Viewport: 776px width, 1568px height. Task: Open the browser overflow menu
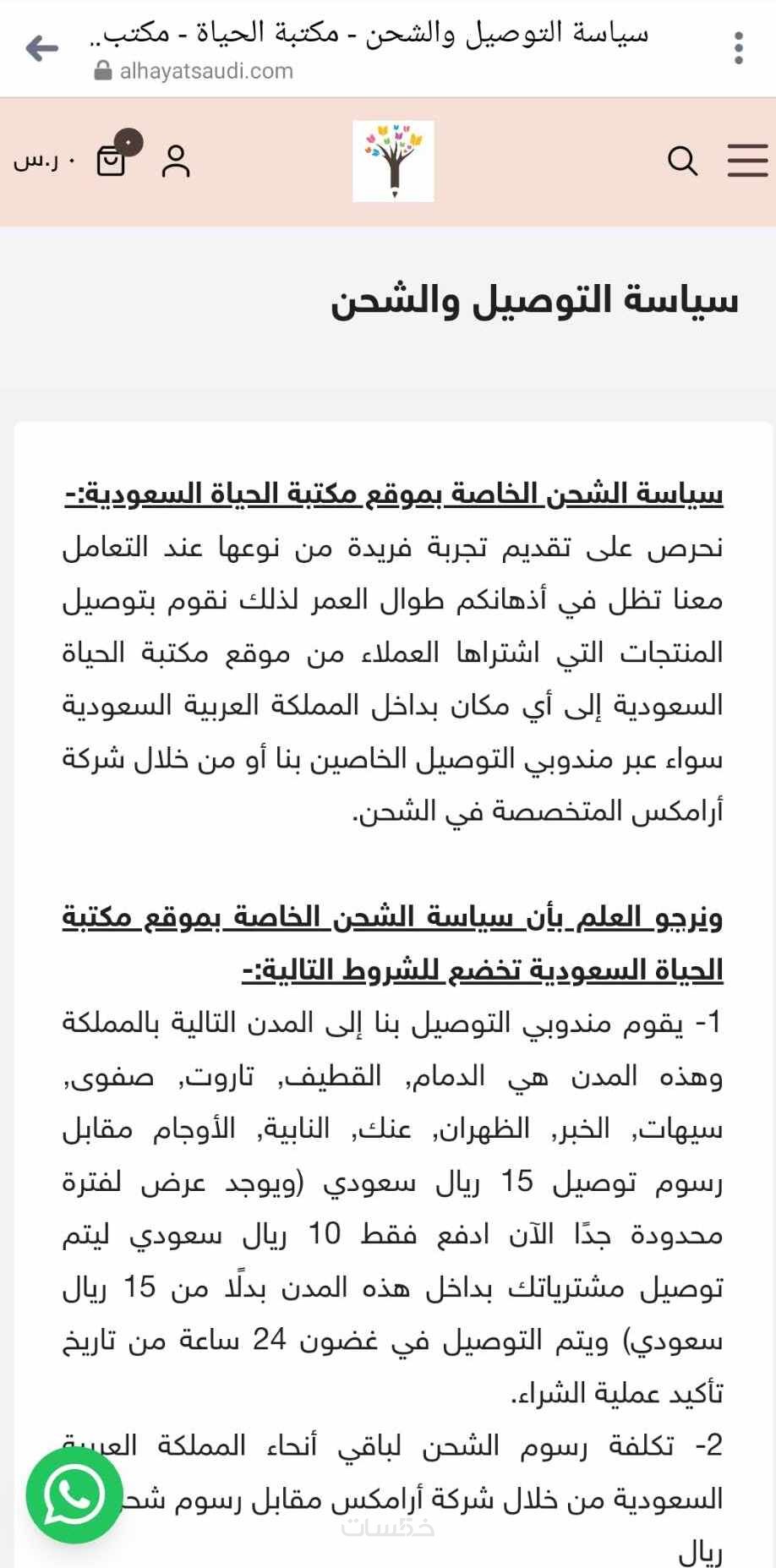(738, 48)
